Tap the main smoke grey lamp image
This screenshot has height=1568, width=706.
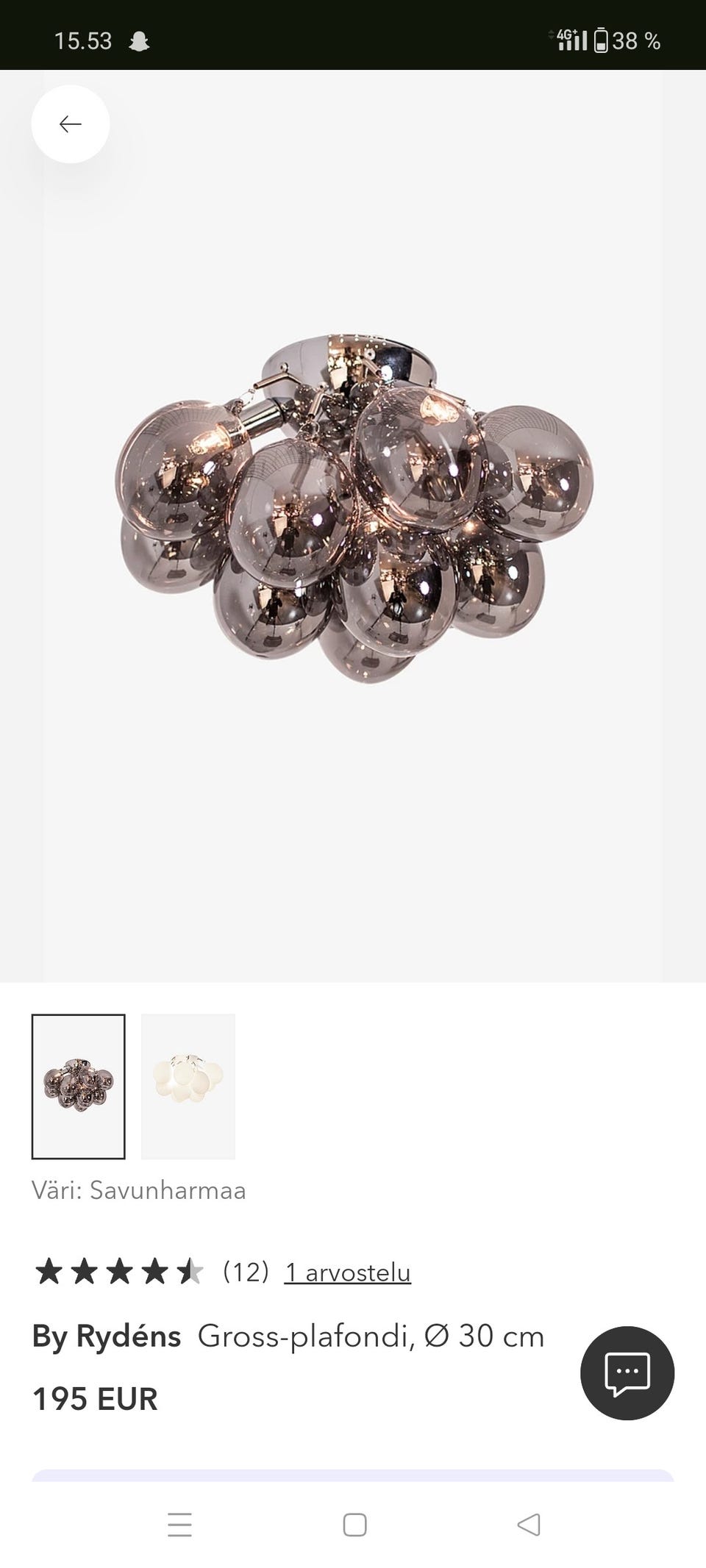pos(353,507)
